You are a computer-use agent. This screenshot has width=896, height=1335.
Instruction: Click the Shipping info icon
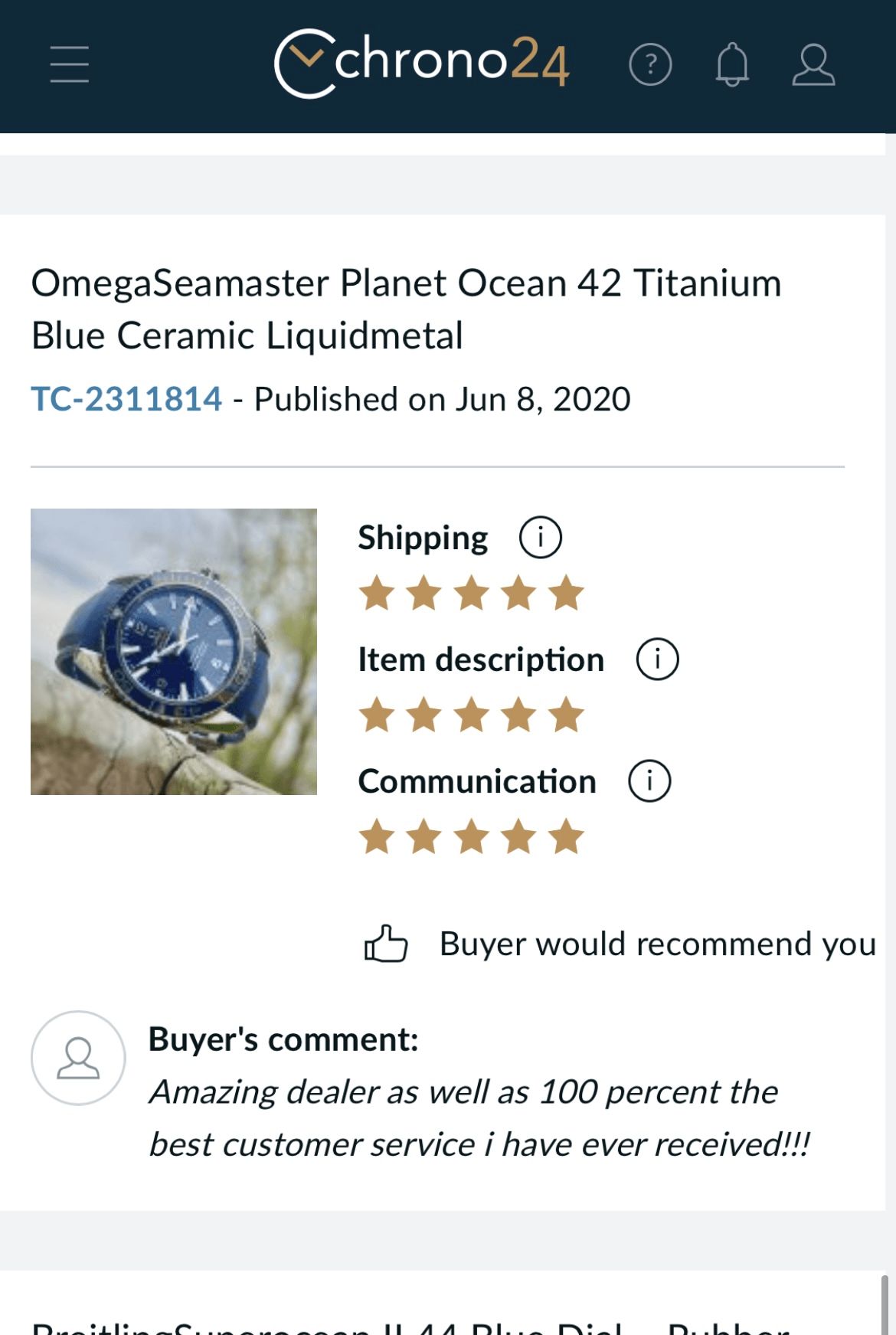(x=539, y=536)
